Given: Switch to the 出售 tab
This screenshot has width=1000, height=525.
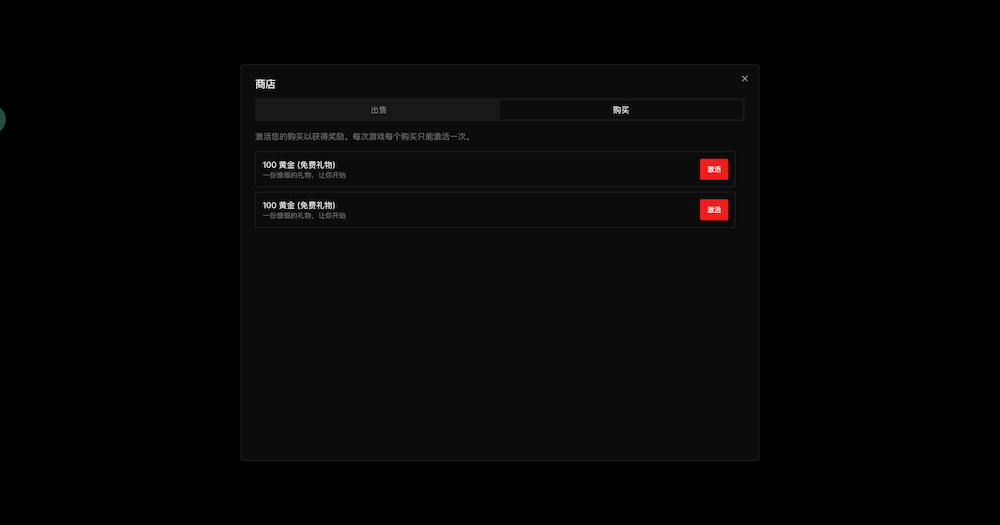Looking at the screenshot, I should point(378,110).
